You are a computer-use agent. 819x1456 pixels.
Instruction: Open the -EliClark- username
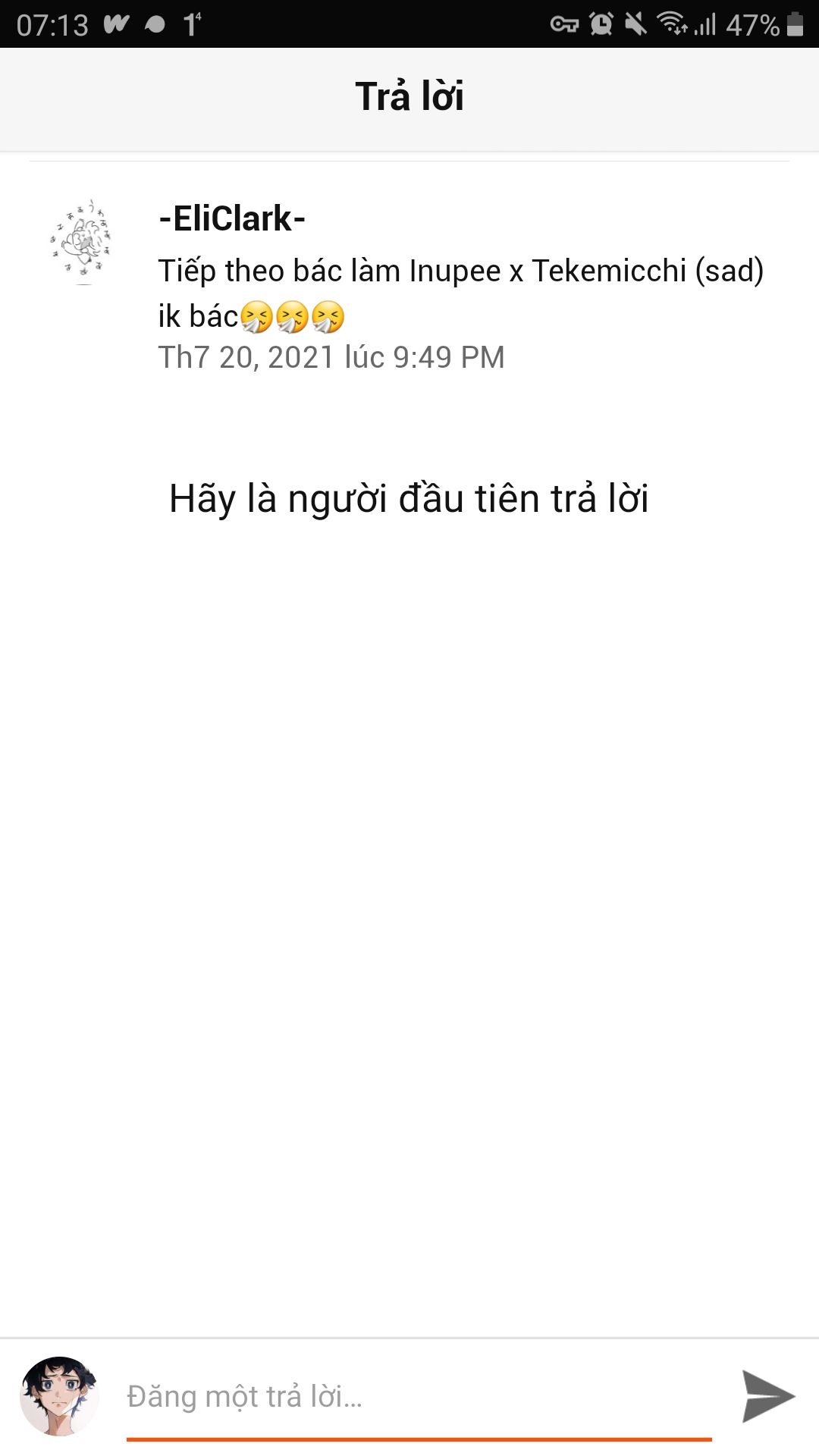232,219
